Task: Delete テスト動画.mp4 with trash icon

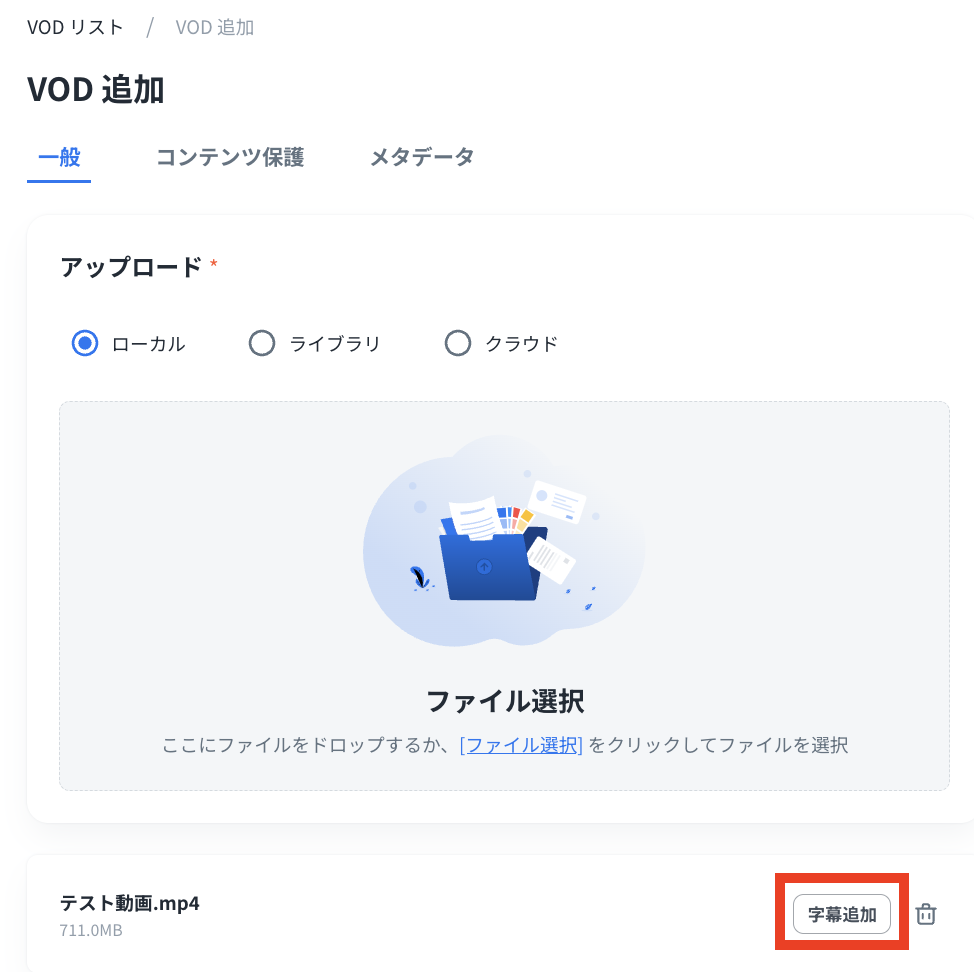Action: (x=926, y=914)
